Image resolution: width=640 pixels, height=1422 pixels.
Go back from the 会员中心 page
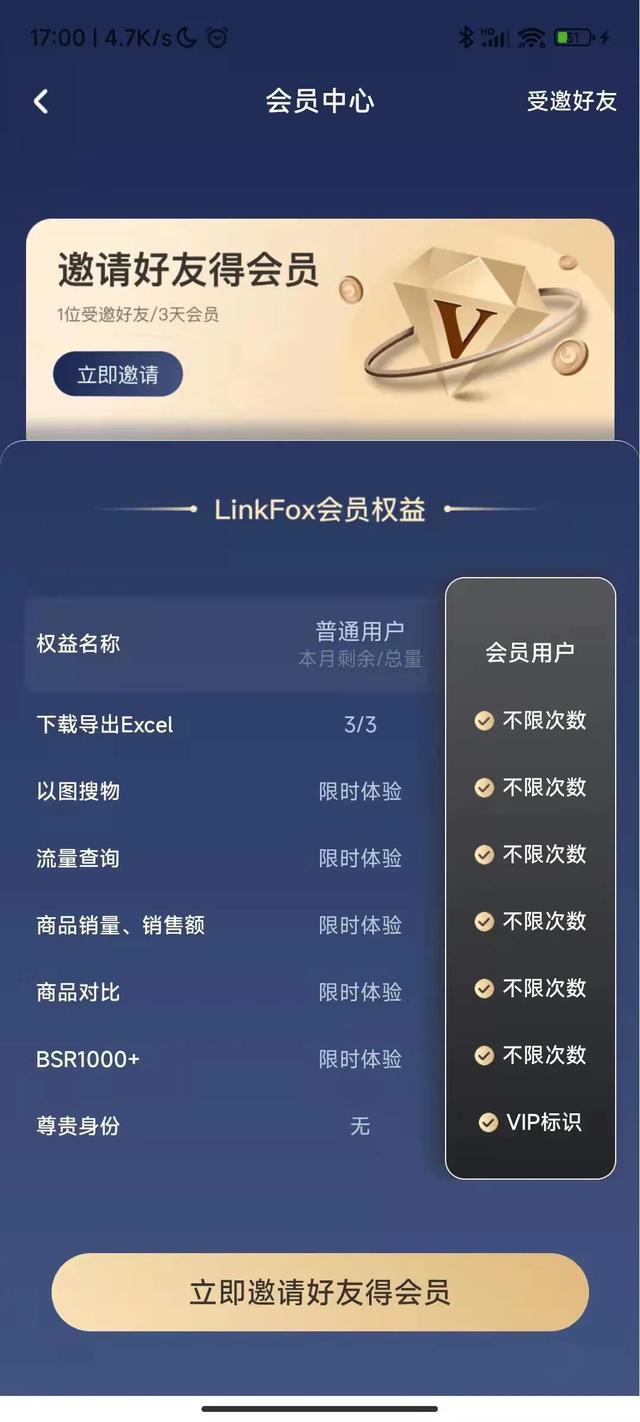click(41, 101)
